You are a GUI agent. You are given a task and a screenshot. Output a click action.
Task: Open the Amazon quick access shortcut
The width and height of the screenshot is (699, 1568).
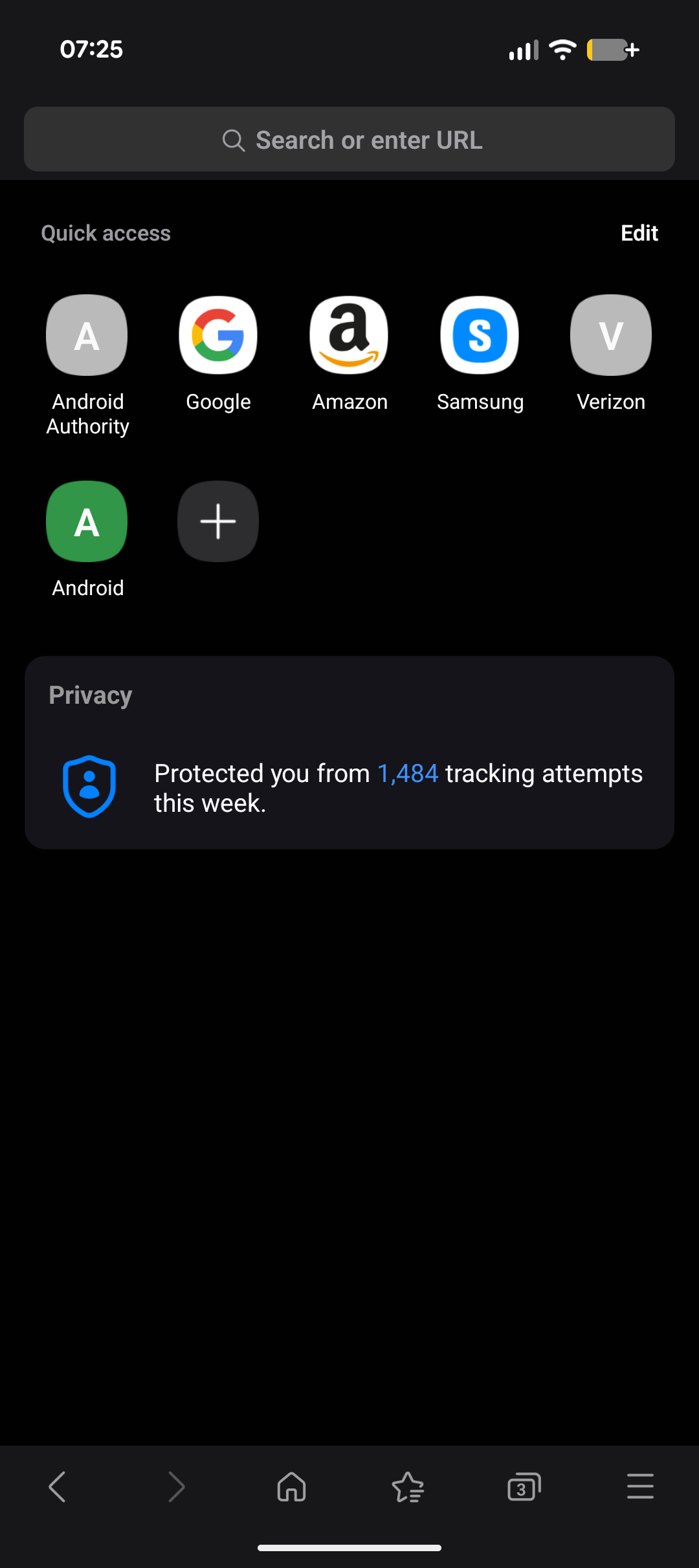point(349,334)
